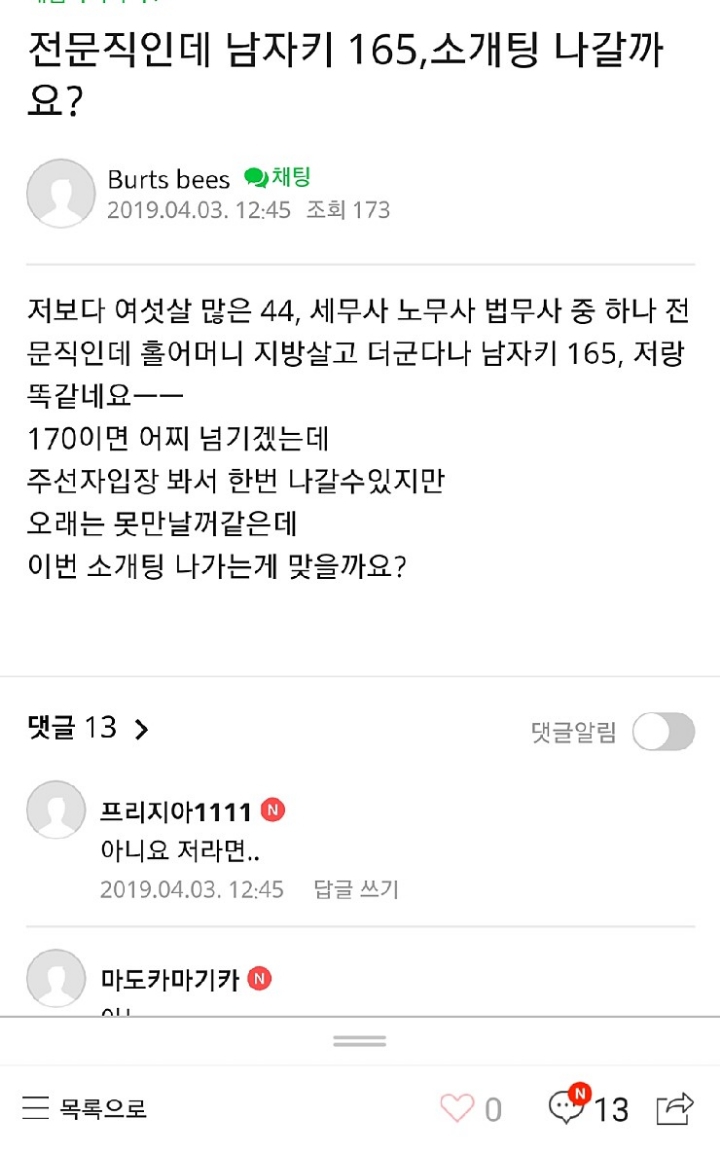Viewport: 720px width, 1152px height.
Task: Select the username Burts bees
Action: [167, 179]
